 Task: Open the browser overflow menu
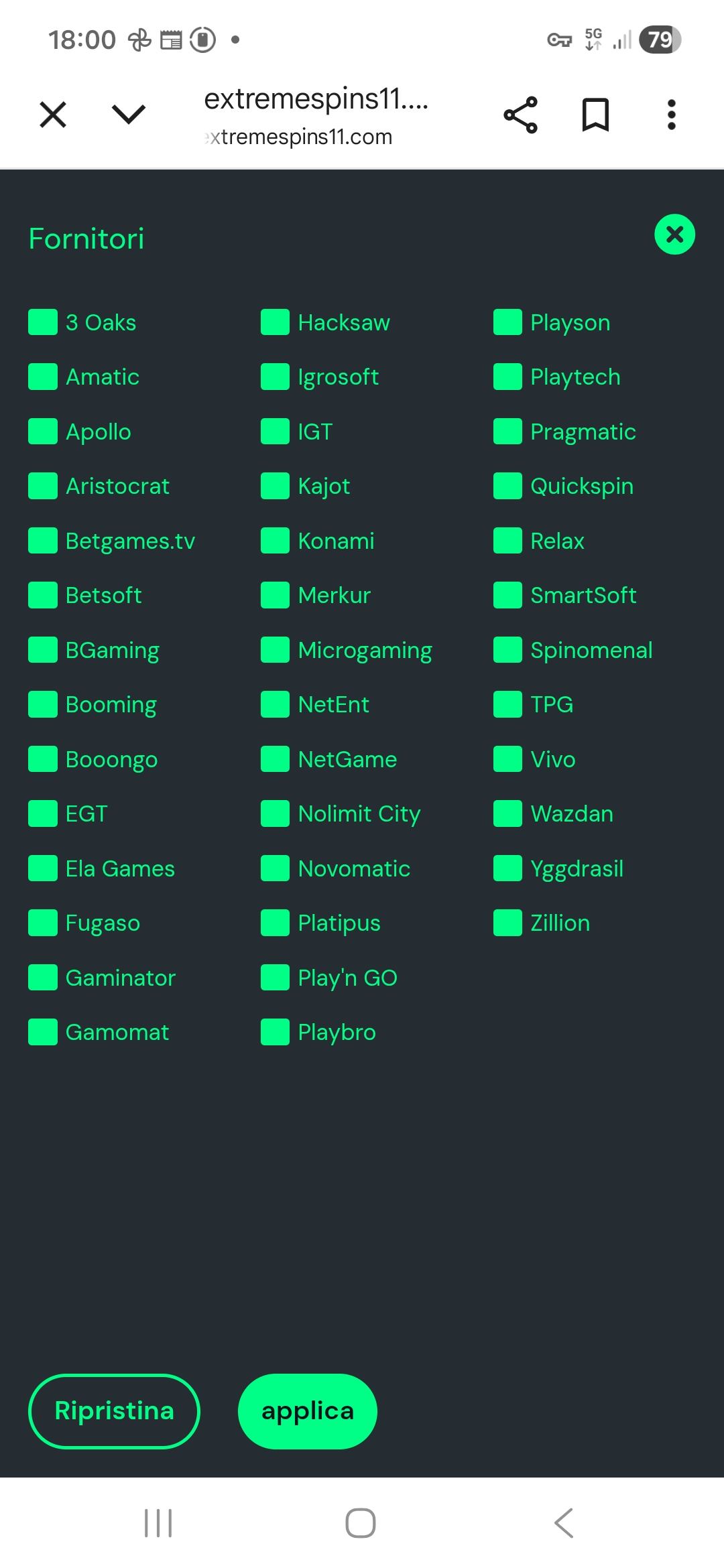coord(671,115)
